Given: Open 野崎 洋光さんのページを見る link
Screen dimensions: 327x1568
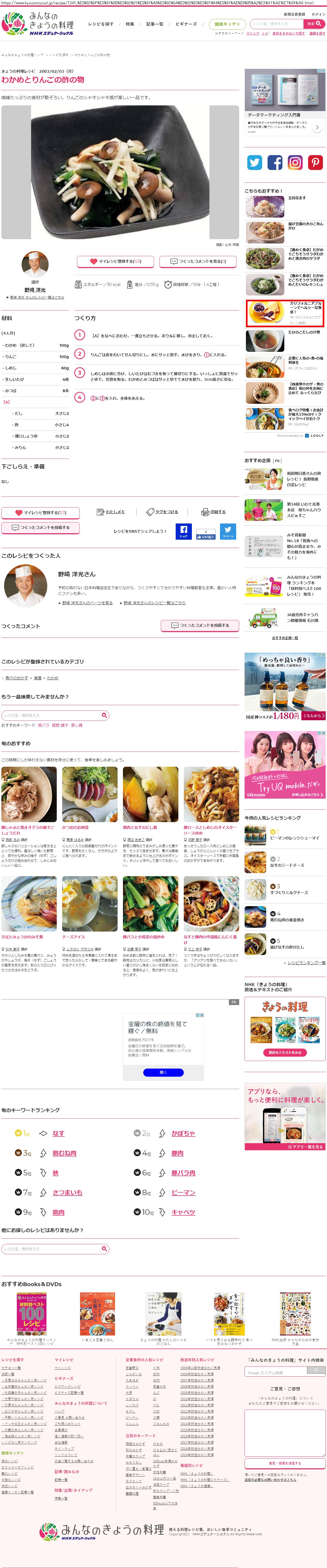Looking at the screenshot, I should point(86,603).
